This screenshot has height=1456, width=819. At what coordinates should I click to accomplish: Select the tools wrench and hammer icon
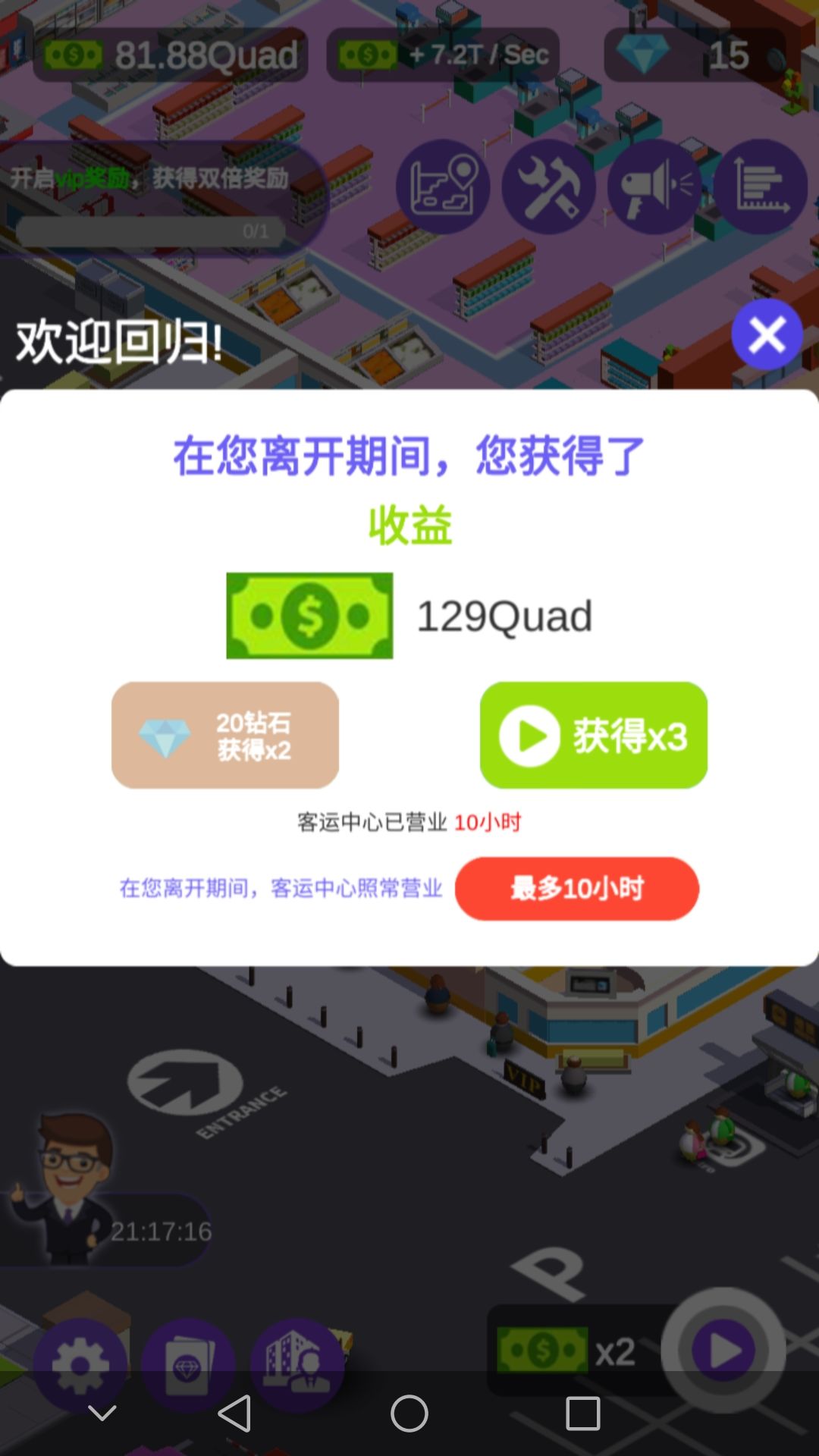click(x=548, y=187)
